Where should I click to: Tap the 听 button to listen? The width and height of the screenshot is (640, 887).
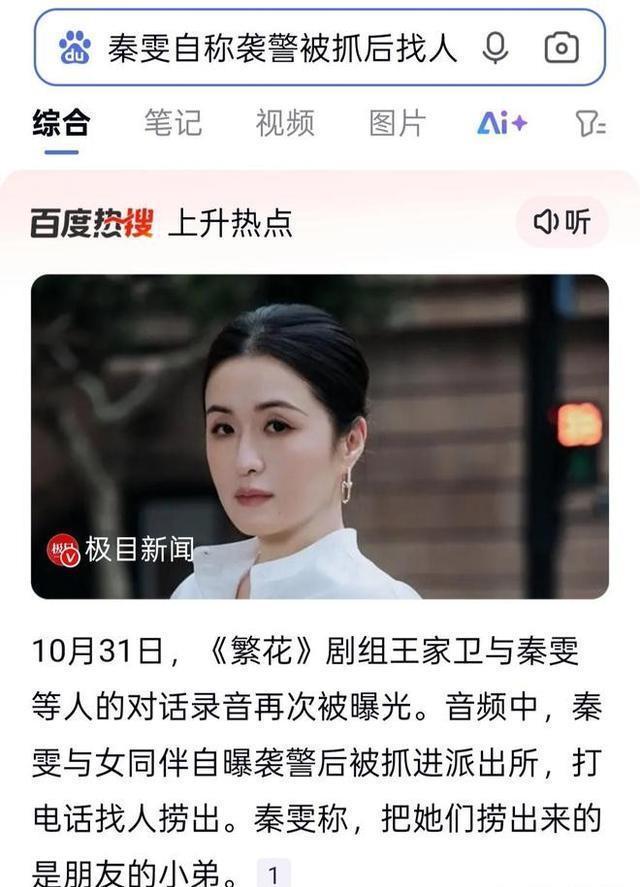point(562,222)
